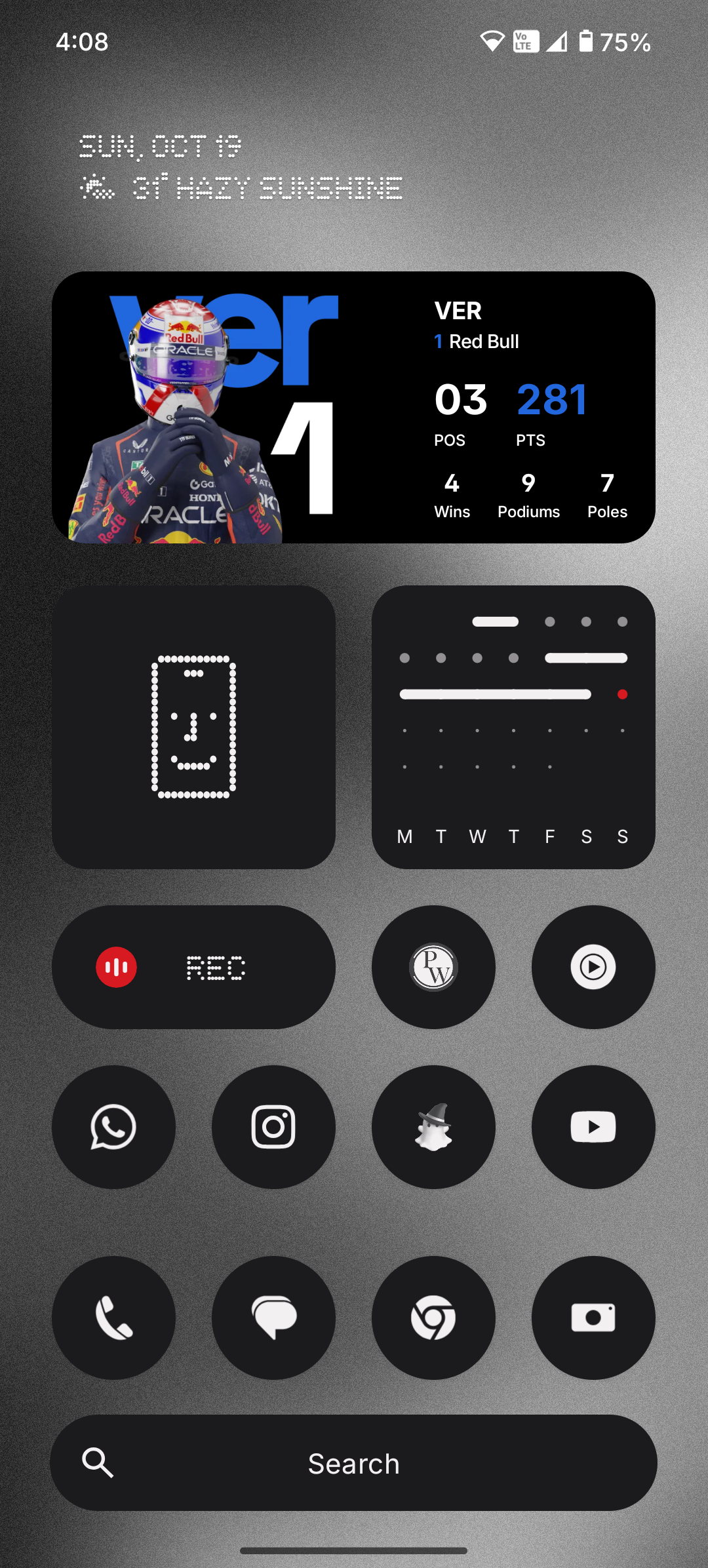Open the weekly calendar widget
The image size is (708, 1568).
click(513, 727)
